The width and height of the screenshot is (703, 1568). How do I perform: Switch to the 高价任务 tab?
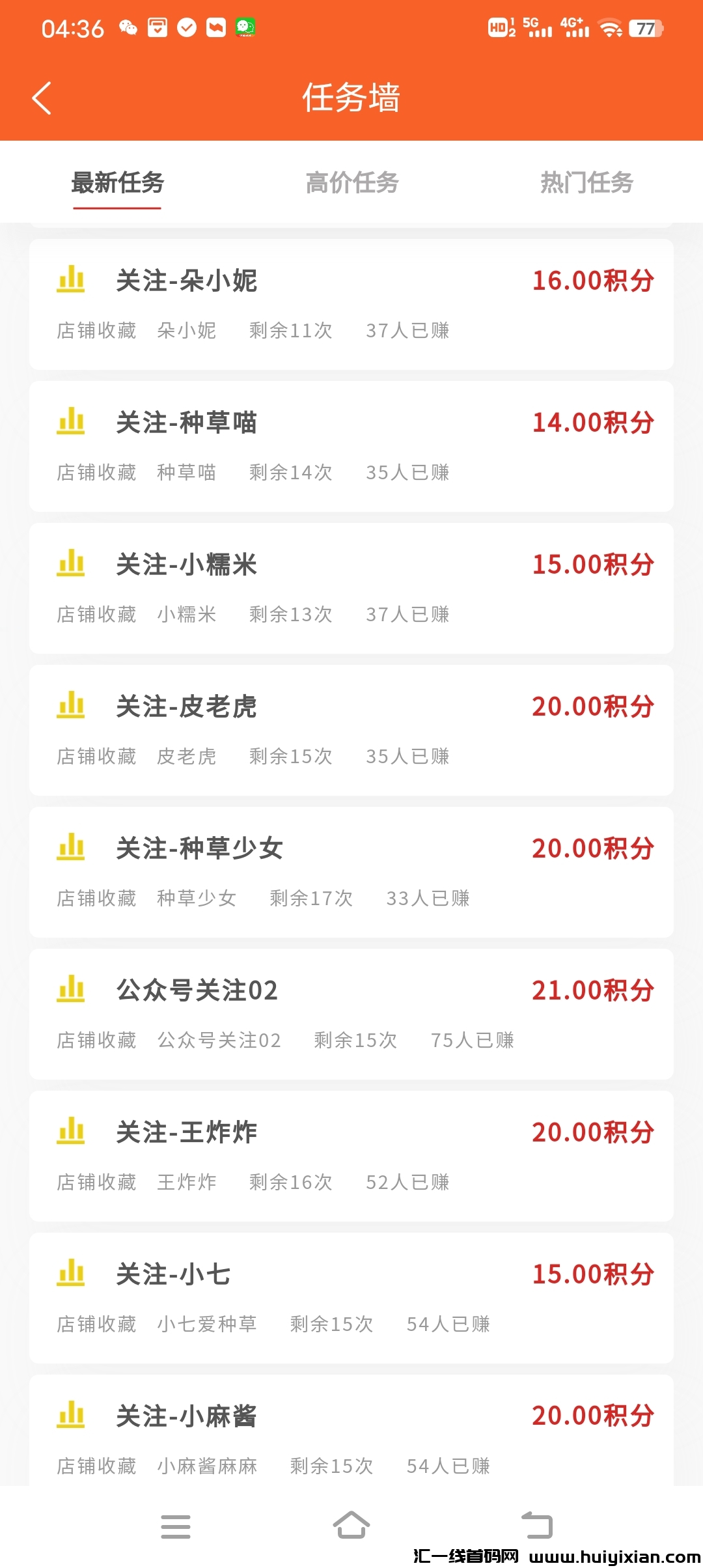coord(351,183)
